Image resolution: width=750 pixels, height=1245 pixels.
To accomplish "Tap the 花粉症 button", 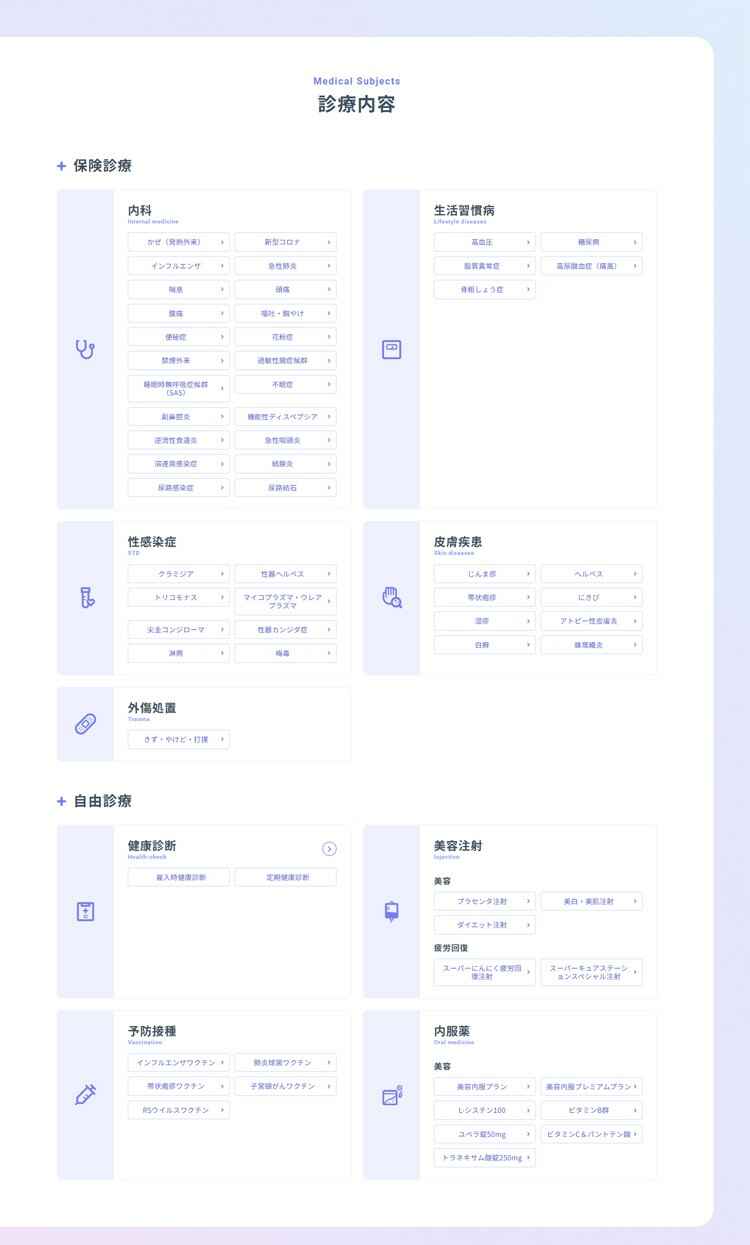I will tap(285, 337).
